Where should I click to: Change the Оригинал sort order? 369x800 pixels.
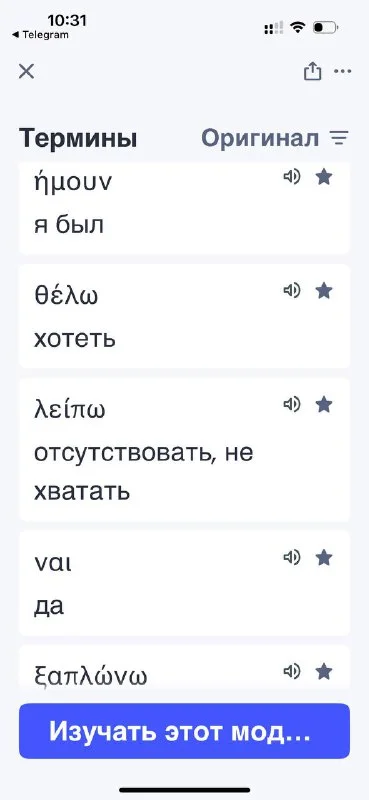pos(275,138)
